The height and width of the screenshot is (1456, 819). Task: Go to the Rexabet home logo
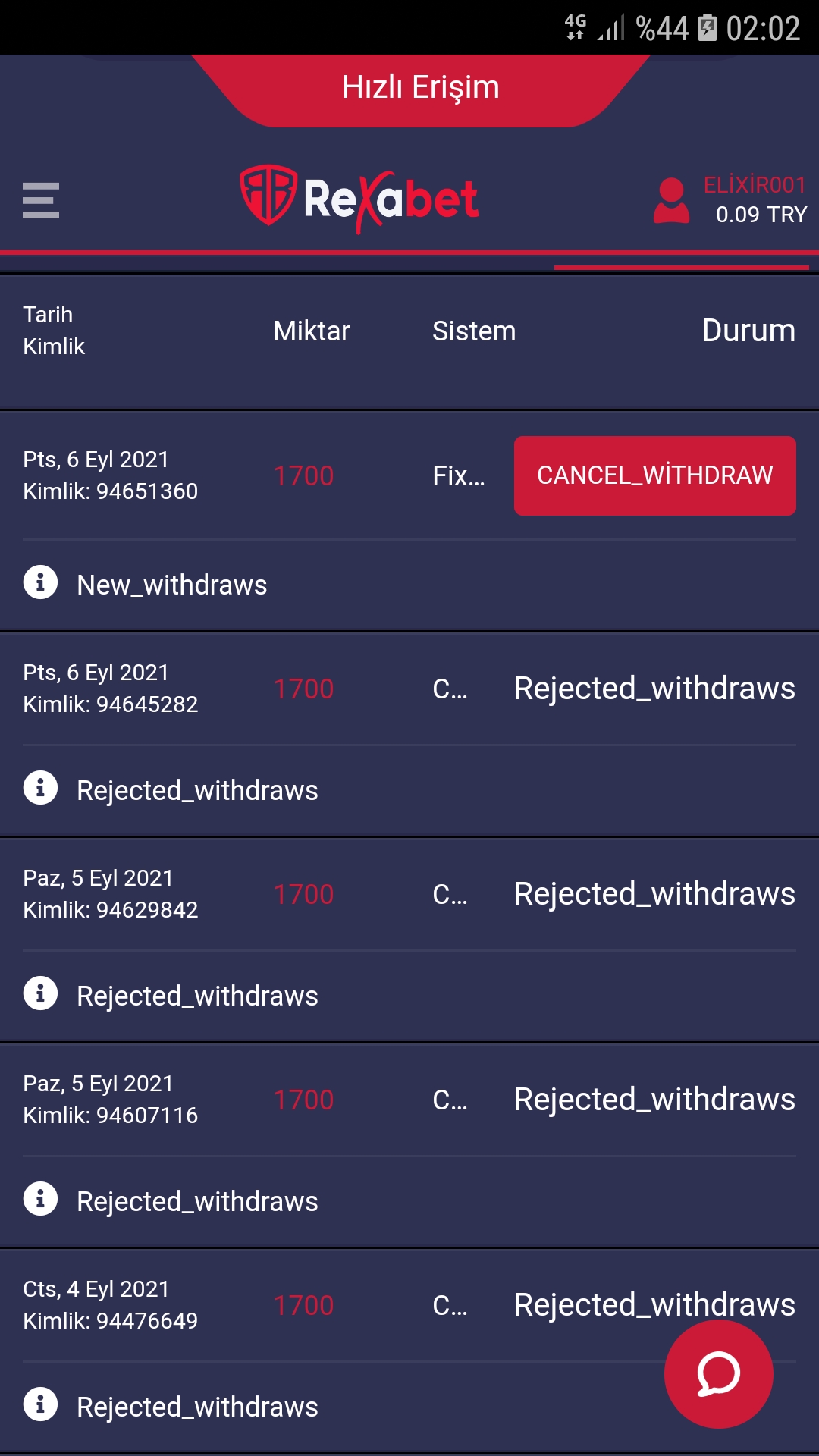tap(359, 199)
